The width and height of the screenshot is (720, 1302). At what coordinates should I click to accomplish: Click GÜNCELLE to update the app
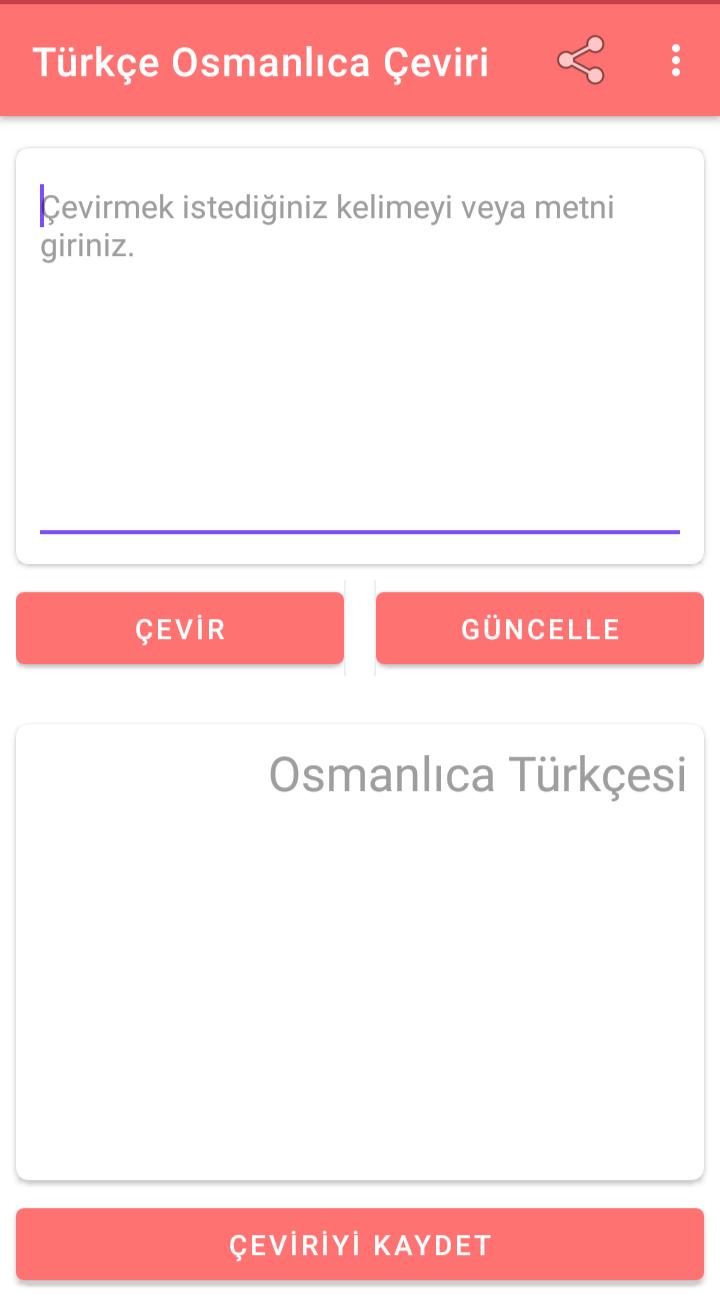(540, 628)
